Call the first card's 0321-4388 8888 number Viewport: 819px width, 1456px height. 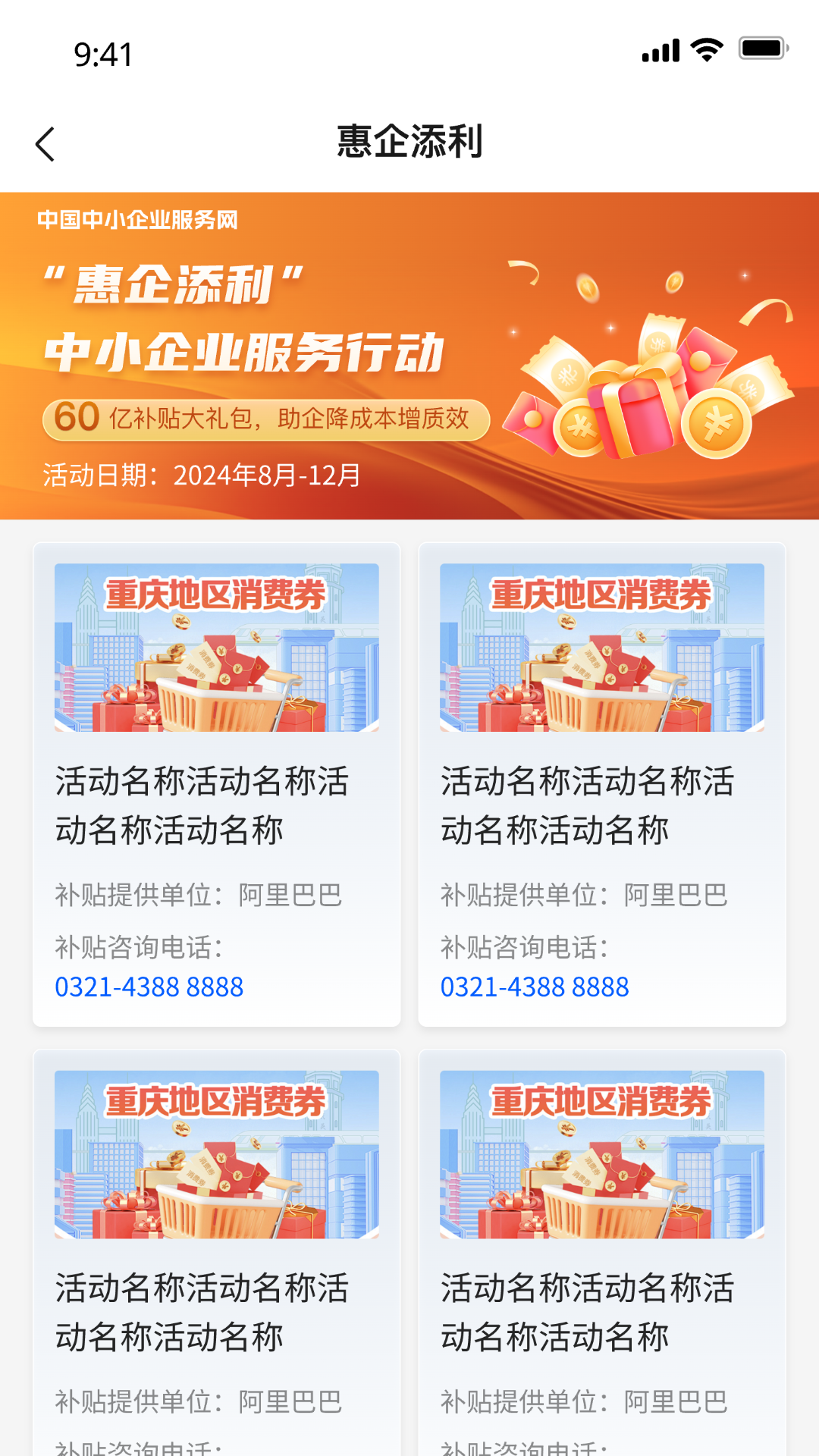[x=149, y=987]
